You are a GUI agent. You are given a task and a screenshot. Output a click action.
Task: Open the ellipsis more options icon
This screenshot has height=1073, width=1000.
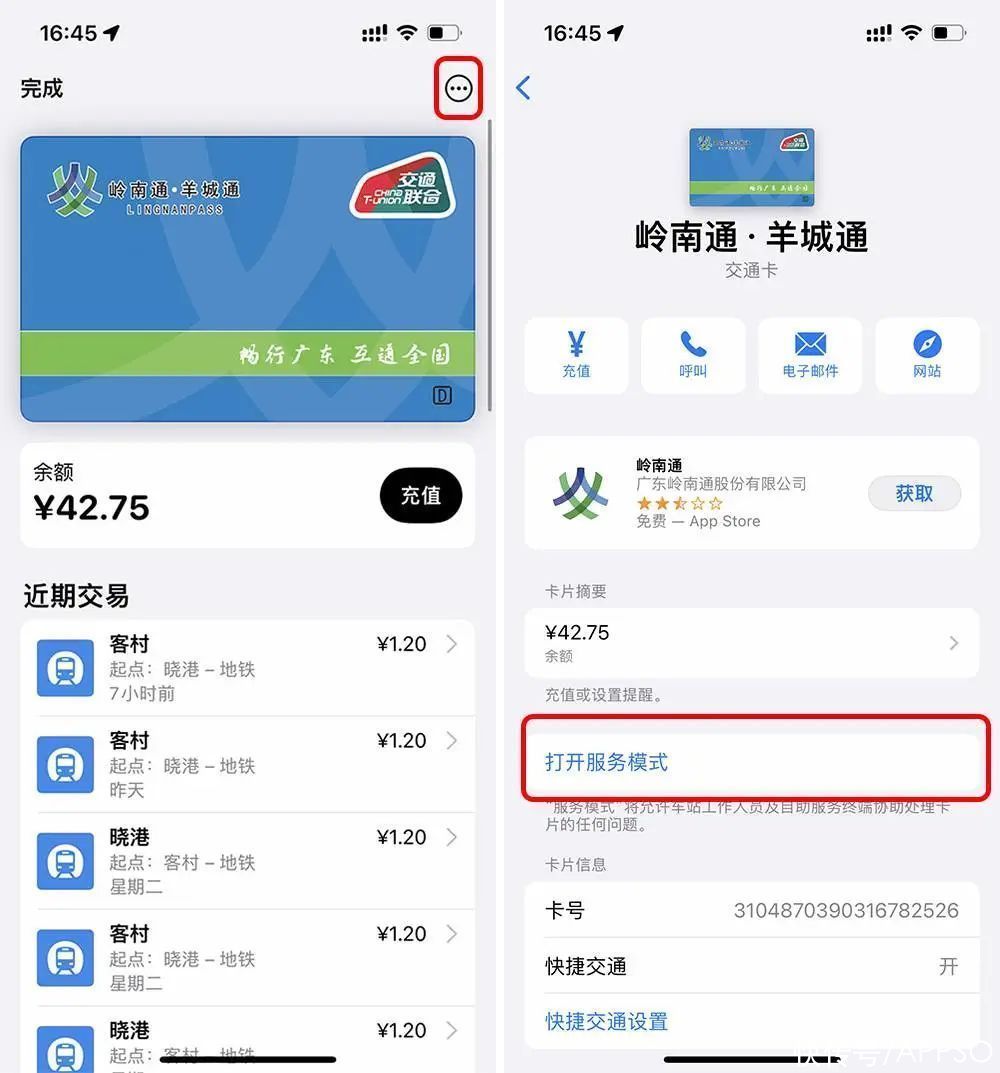click(458, 89)
